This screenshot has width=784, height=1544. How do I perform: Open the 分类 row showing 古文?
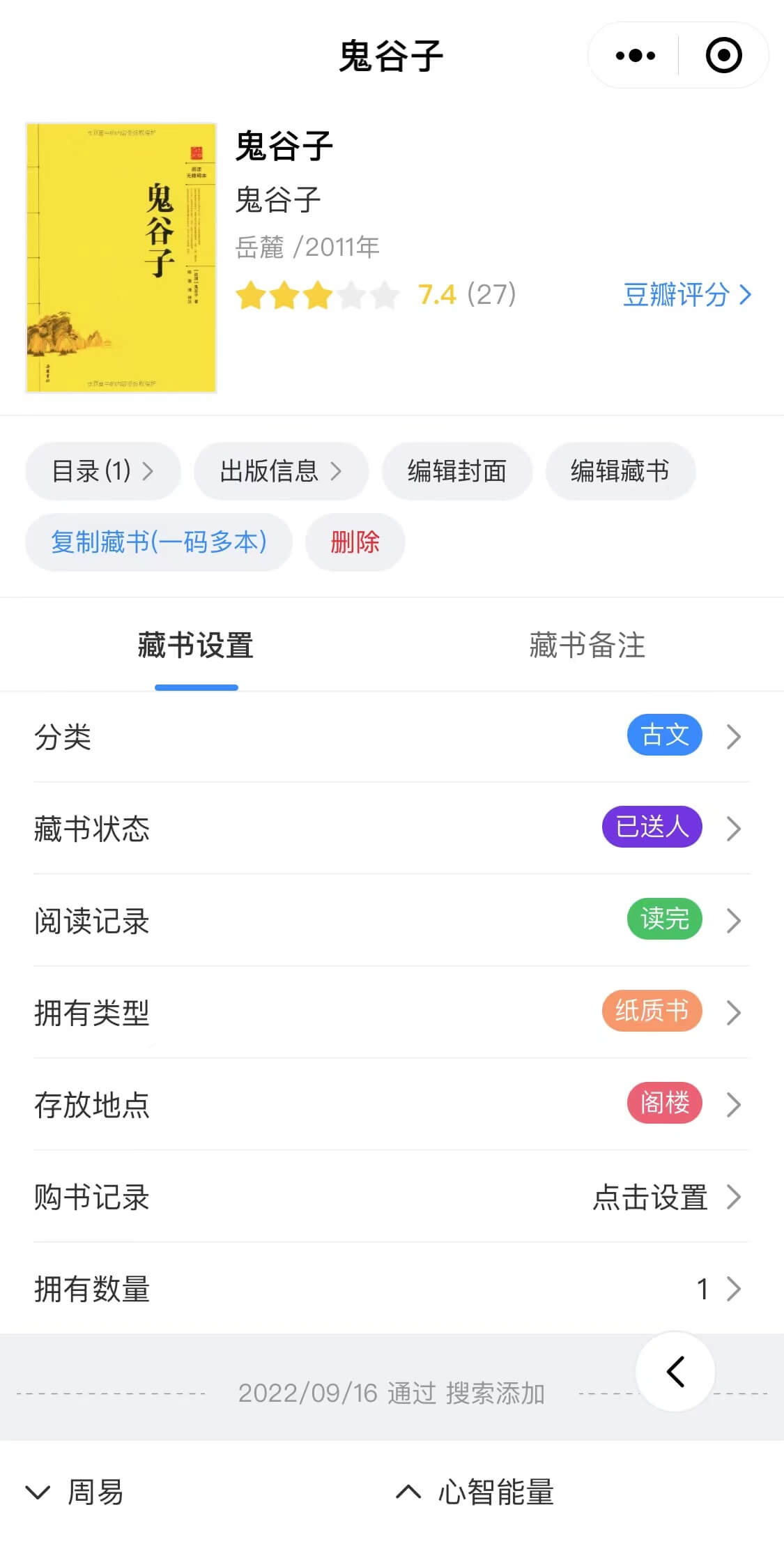392,737
